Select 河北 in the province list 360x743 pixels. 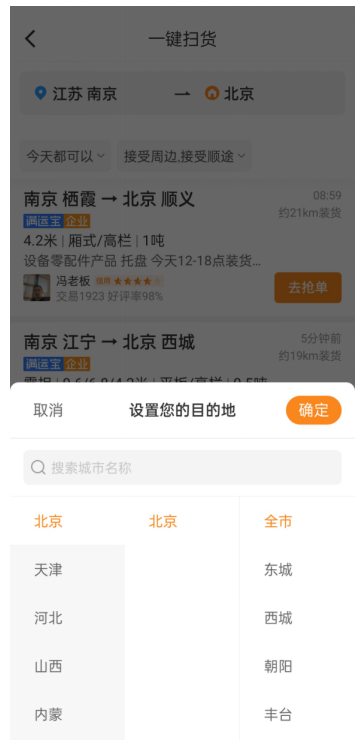pos(48,618)
